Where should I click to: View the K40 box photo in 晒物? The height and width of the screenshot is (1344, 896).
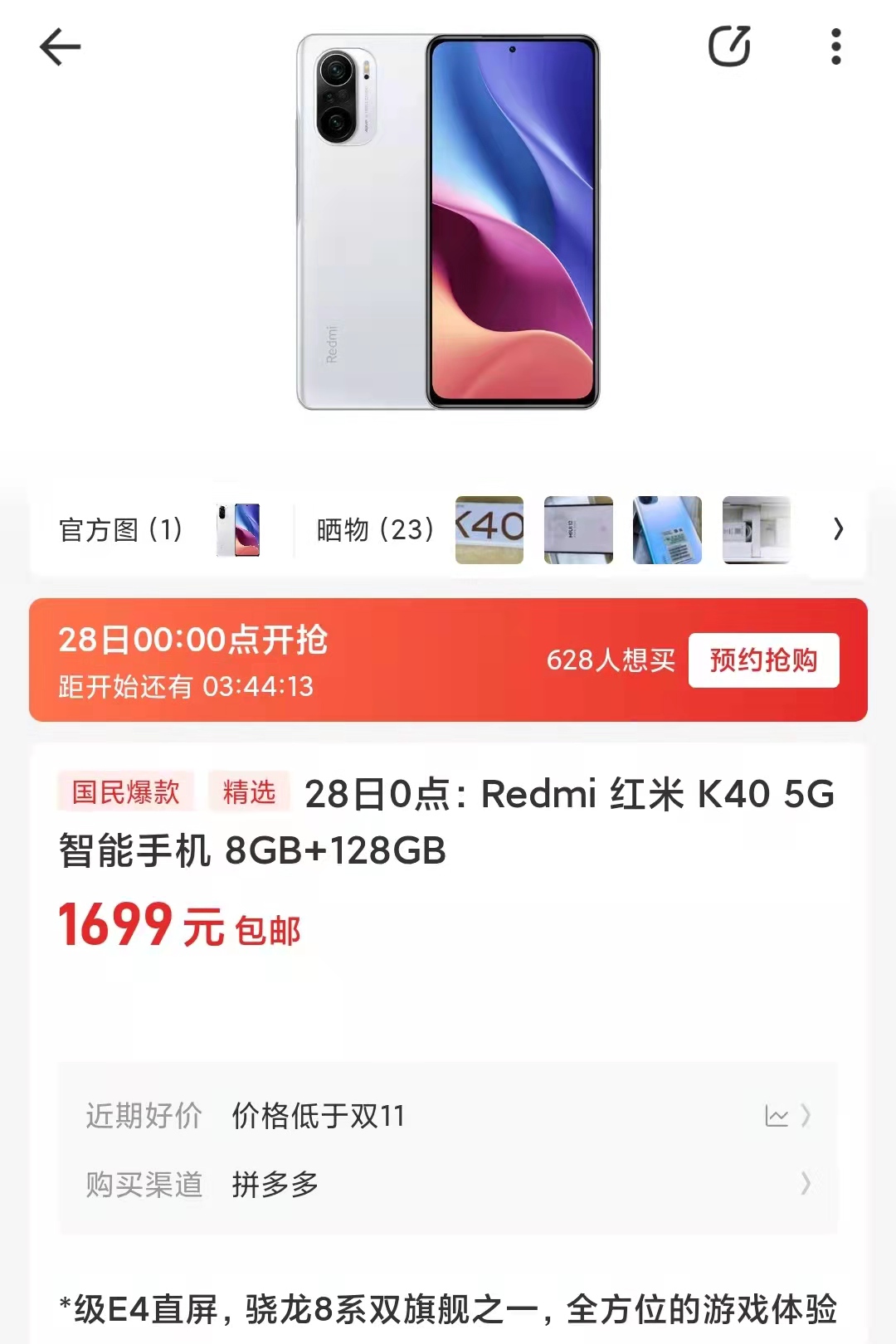tap(489, 529)
